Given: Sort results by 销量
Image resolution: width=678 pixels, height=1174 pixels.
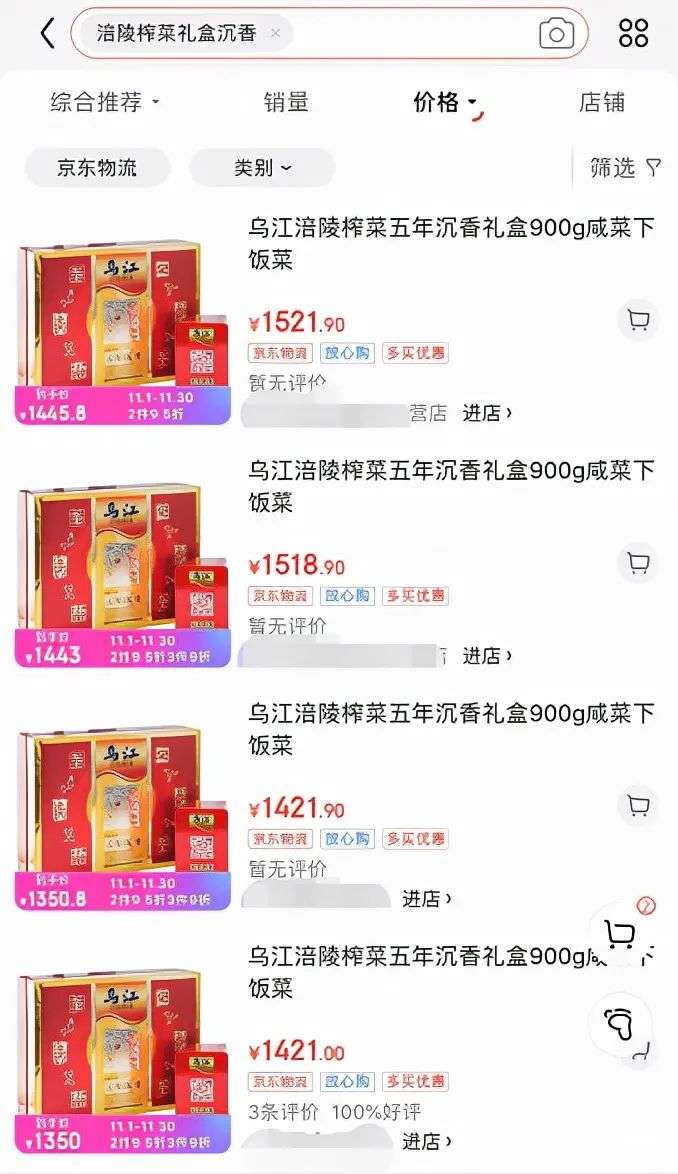Looking at the screenshot, I should (286, 102).
